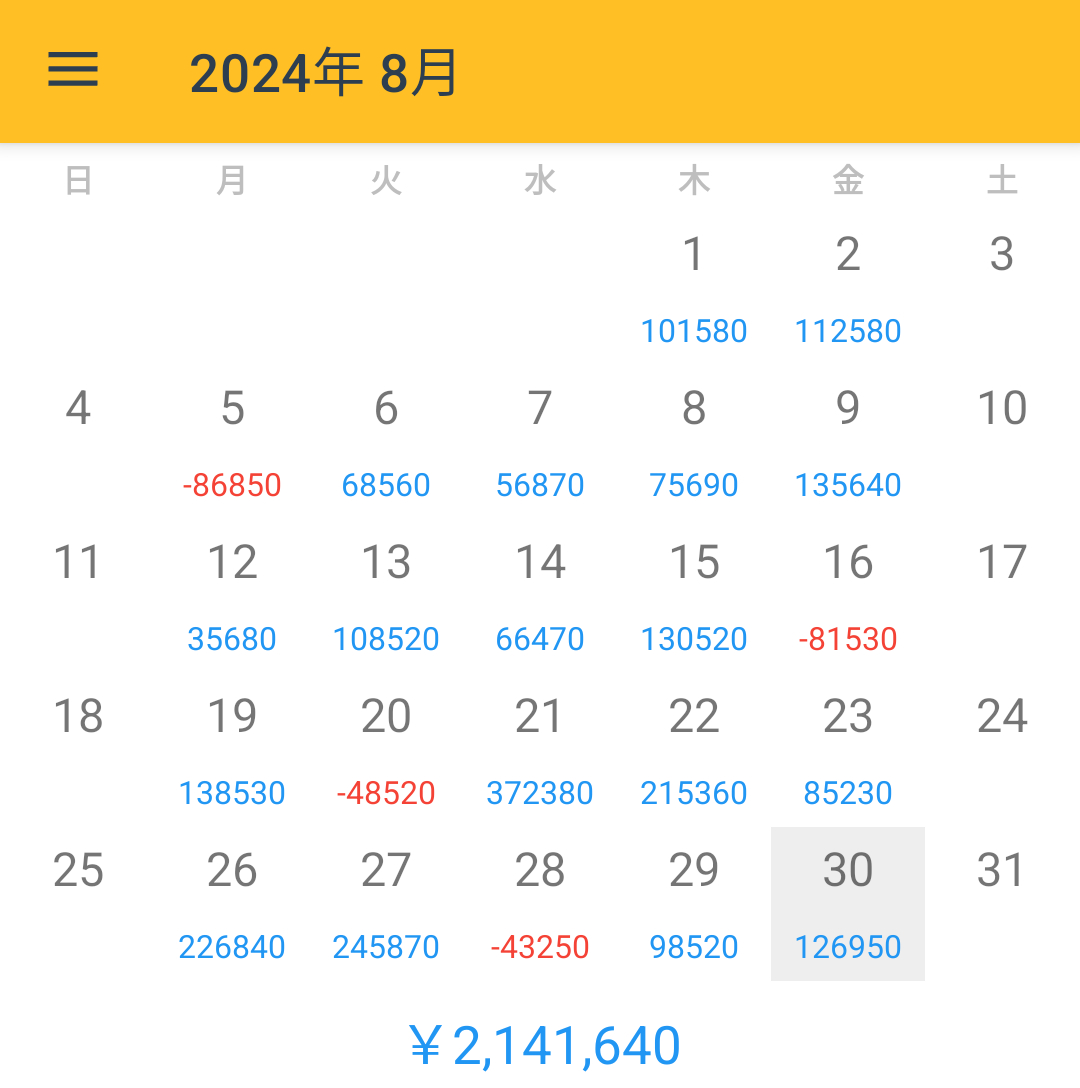This screenshot has width=1080, height=1088.
Task: Select August 13 with 108520
Action: pos(386,595)
